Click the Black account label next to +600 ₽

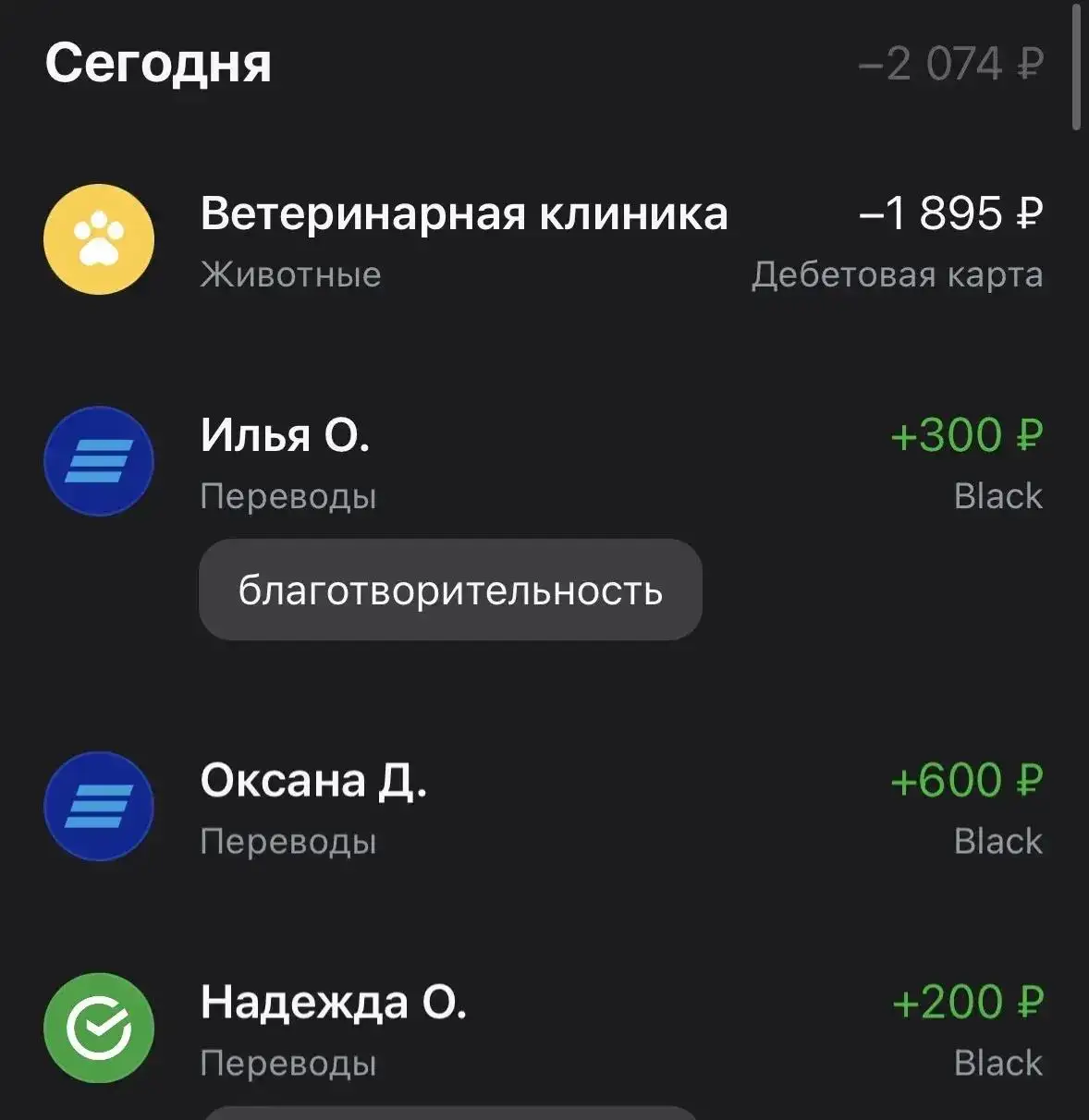(997, 841)
